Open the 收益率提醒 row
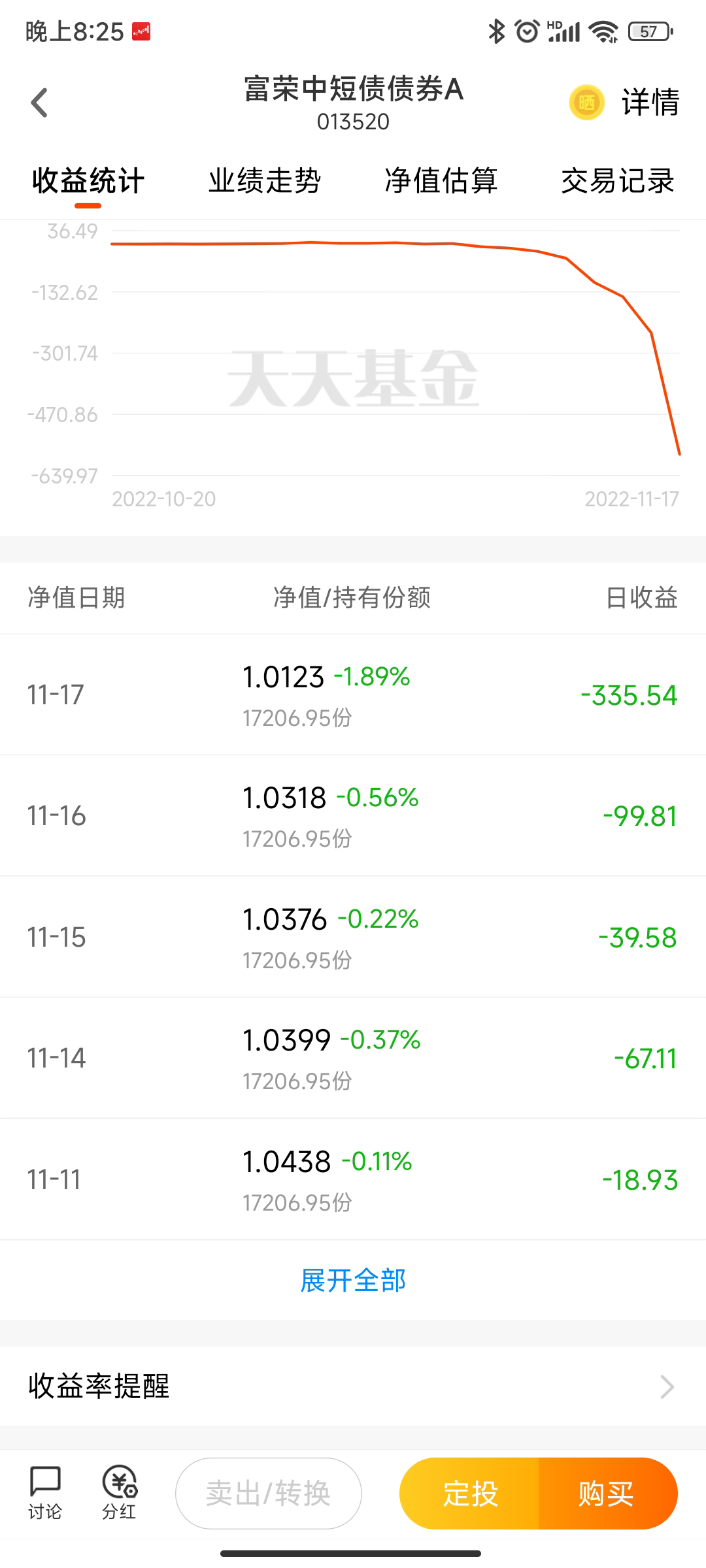This screenshot has width=706, height=1568. (353, 1386)
